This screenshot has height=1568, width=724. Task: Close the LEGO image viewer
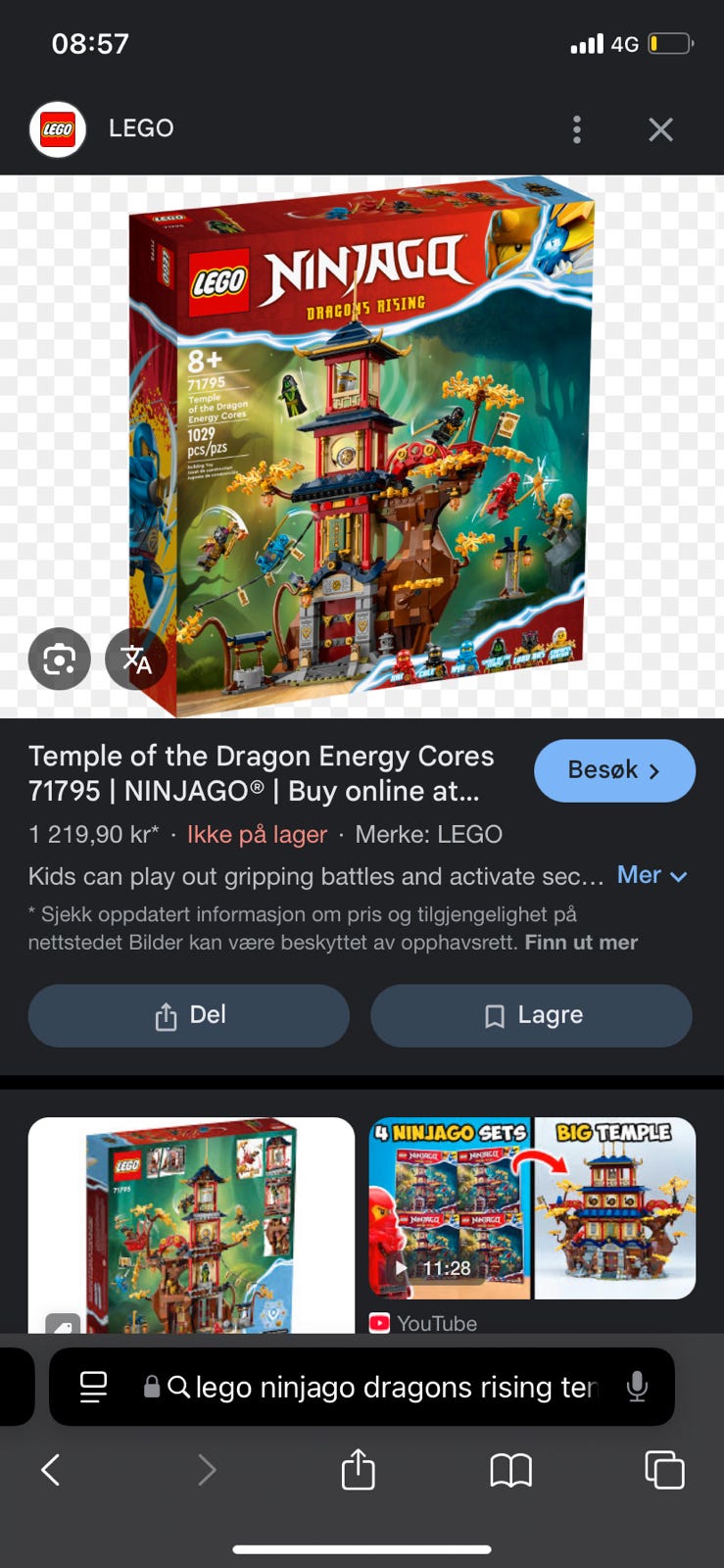(660, 129)
